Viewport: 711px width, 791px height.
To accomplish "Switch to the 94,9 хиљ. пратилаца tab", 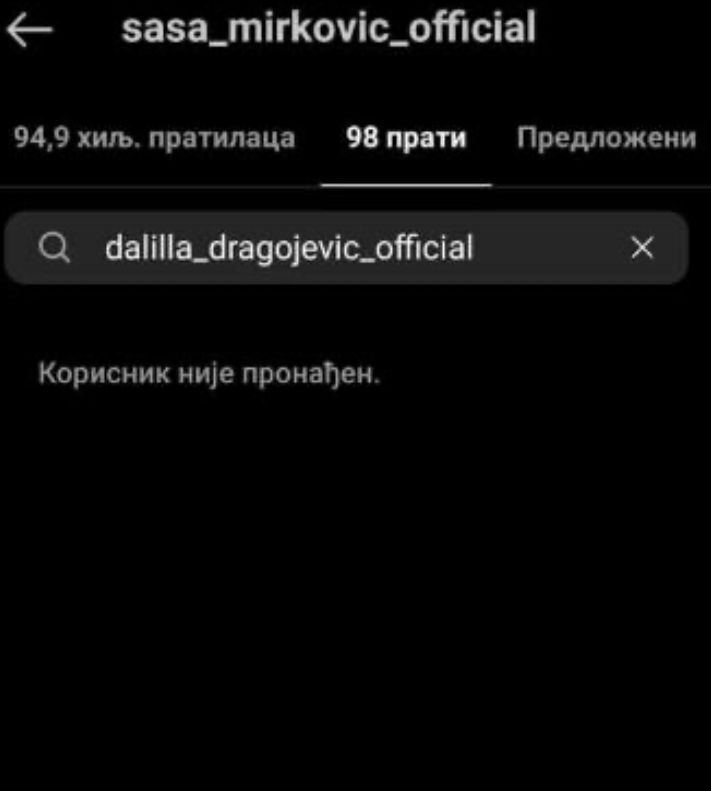I will [155, 138].
